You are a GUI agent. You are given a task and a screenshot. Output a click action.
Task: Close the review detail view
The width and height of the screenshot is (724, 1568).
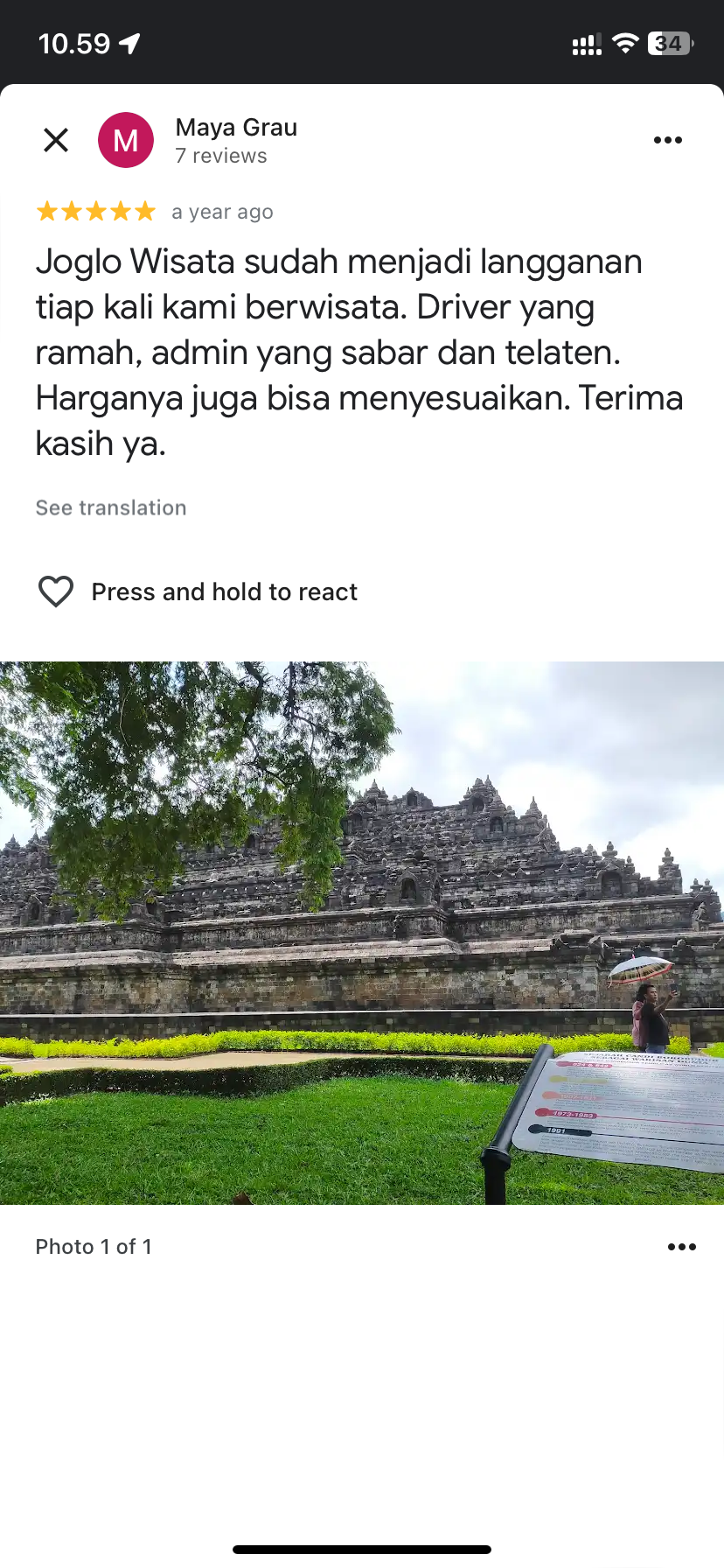[x=56, y=140]
